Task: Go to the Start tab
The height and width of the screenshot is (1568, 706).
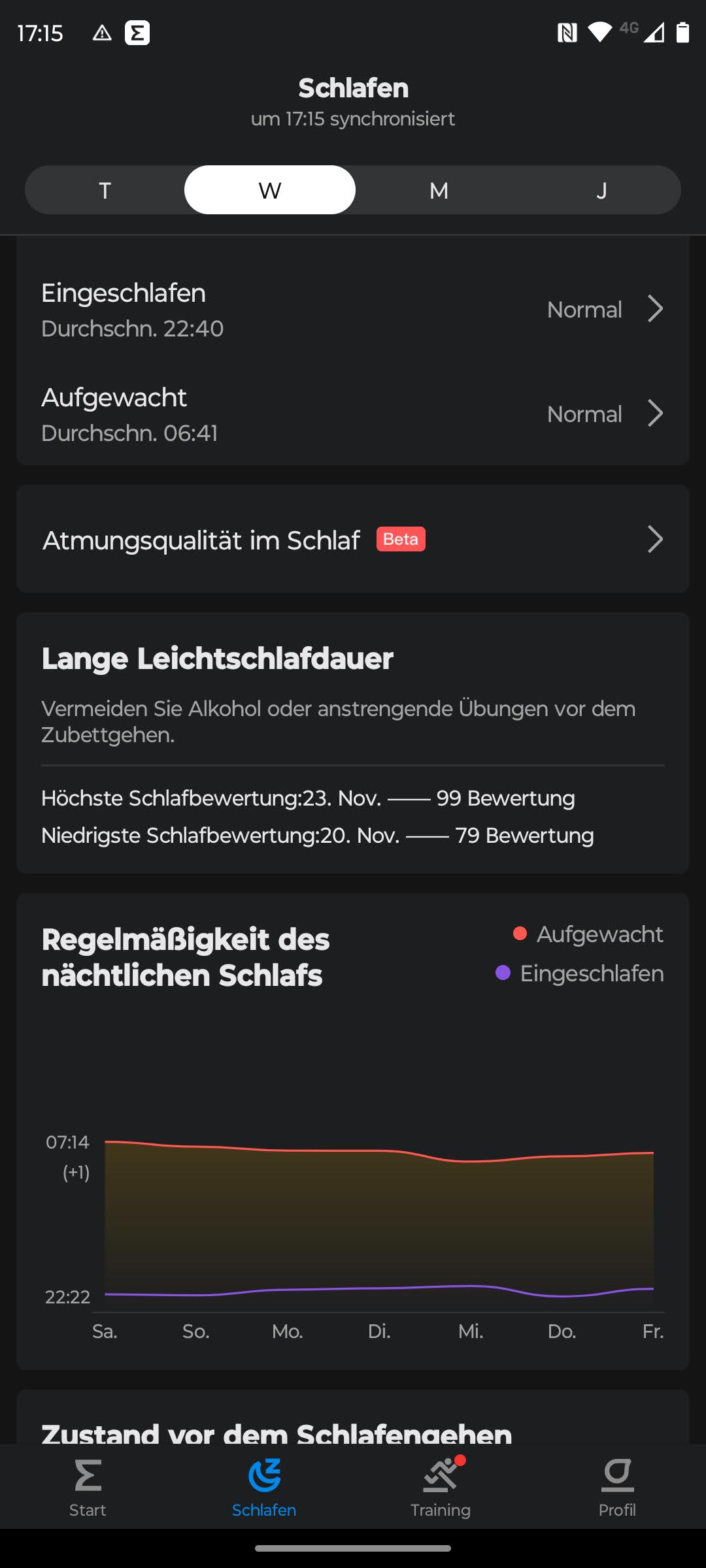Action: [88, 1488]
